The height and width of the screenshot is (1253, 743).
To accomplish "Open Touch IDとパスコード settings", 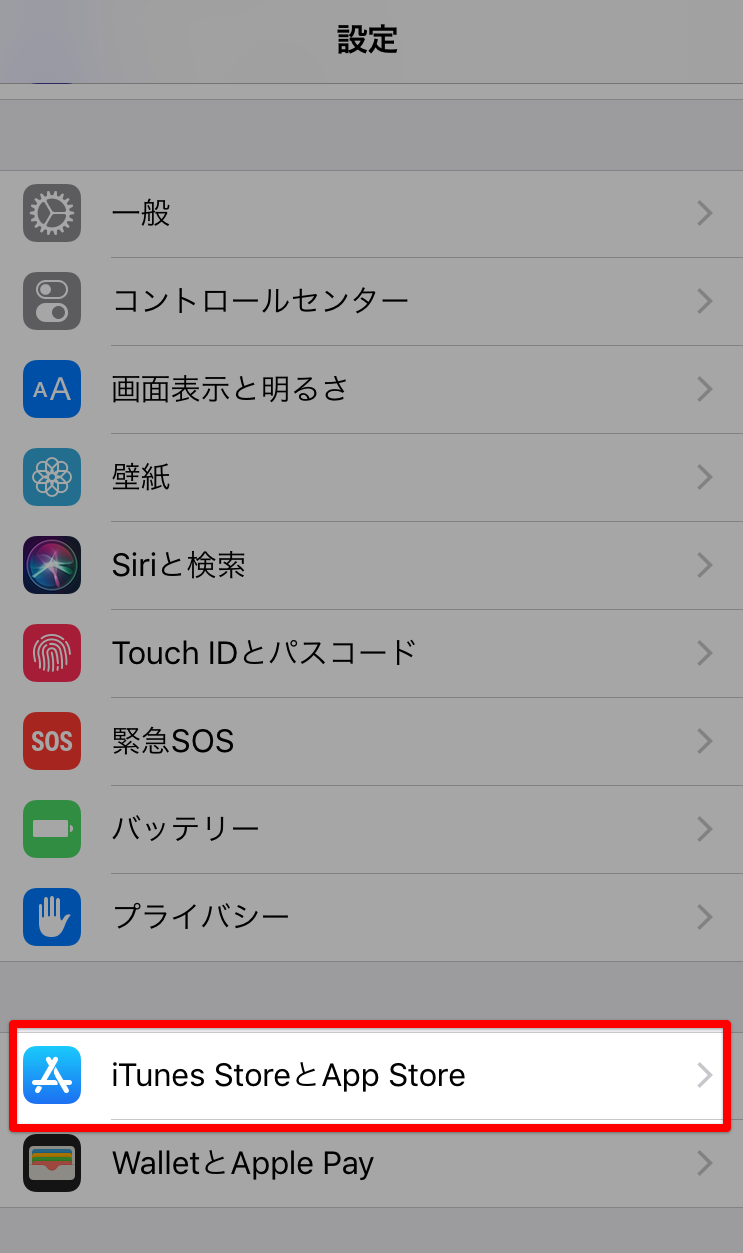I will pyautogui.click(x=371, y=653).
